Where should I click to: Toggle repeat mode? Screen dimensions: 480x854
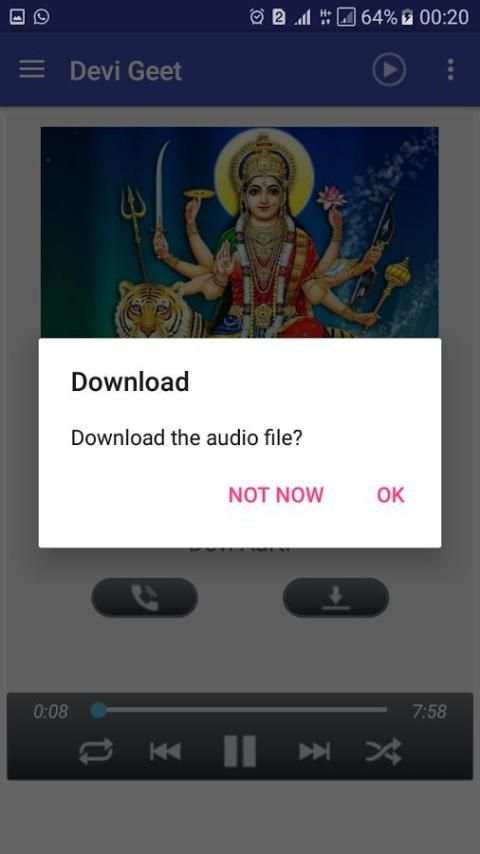(96, 752)
